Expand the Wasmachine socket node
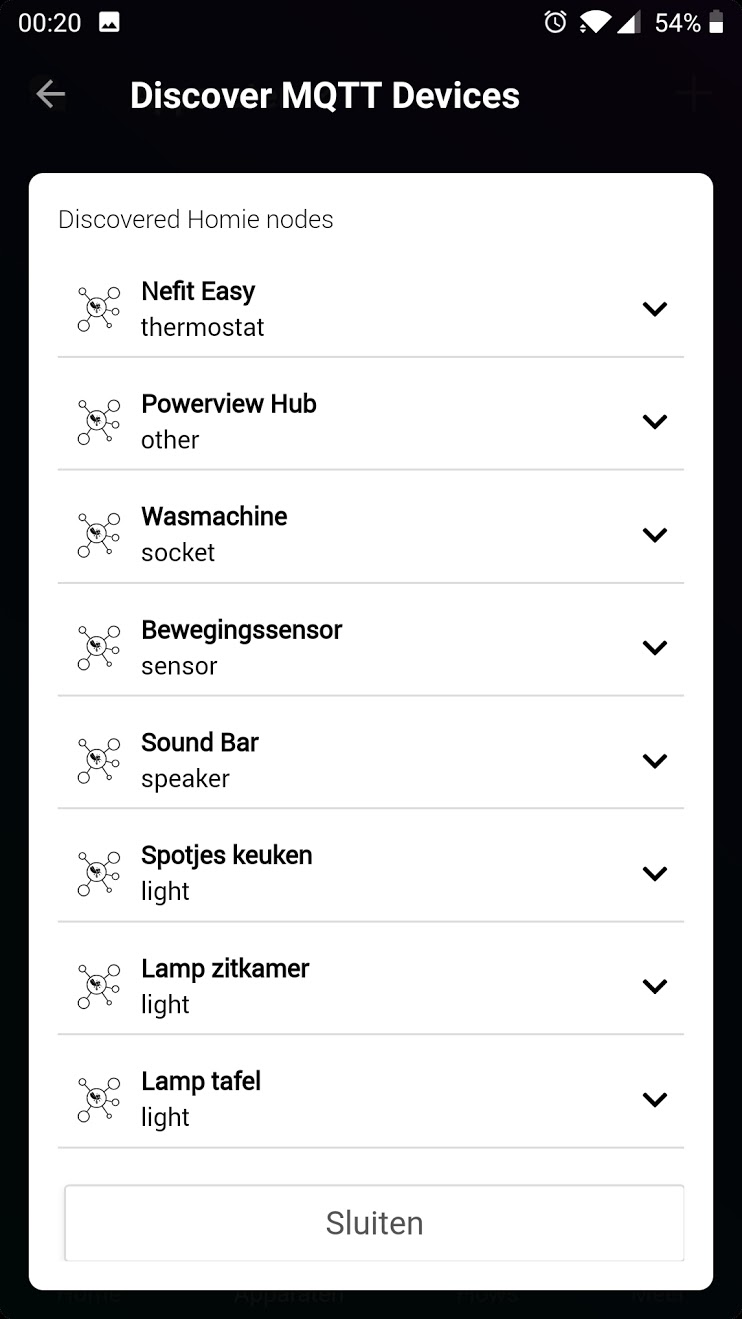This screenshot has width=742, height=1319. pyautogui.click(x=654, y=535)
